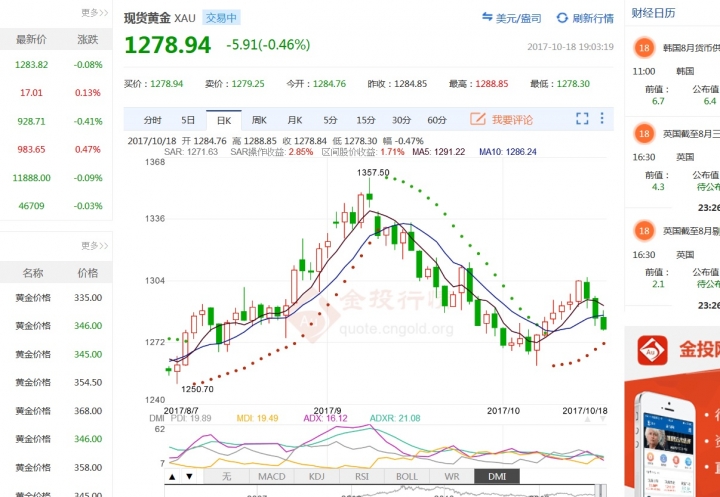Switch indicator to MACD
Screen dimensions: 720x497
pyautogui.click(x=271, y=477)
